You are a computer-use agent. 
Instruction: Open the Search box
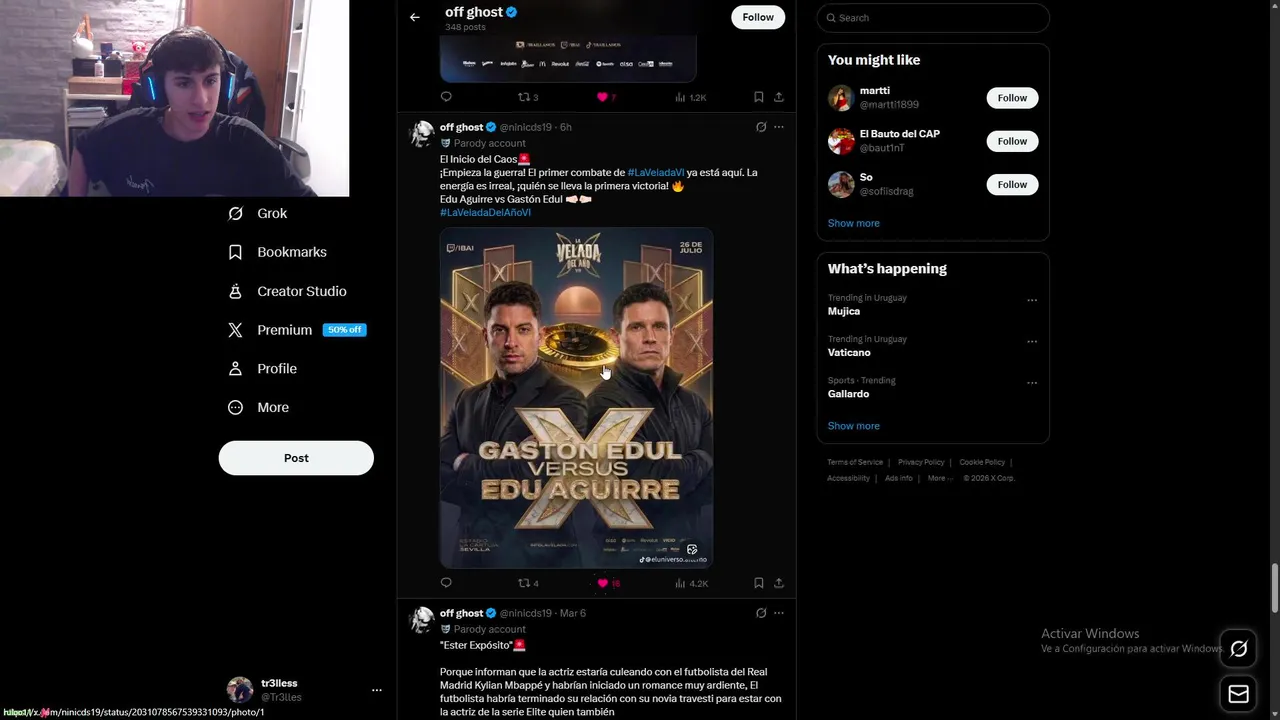tap(933, 18)
